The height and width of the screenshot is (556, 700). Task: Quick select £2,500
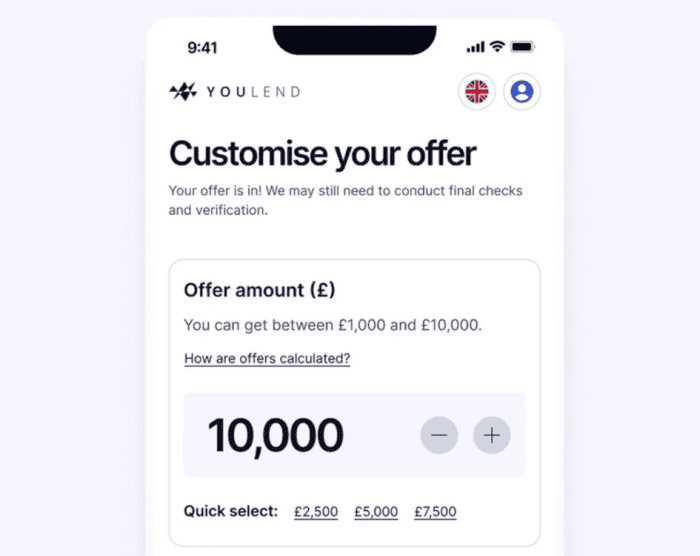tap(316, 512)
